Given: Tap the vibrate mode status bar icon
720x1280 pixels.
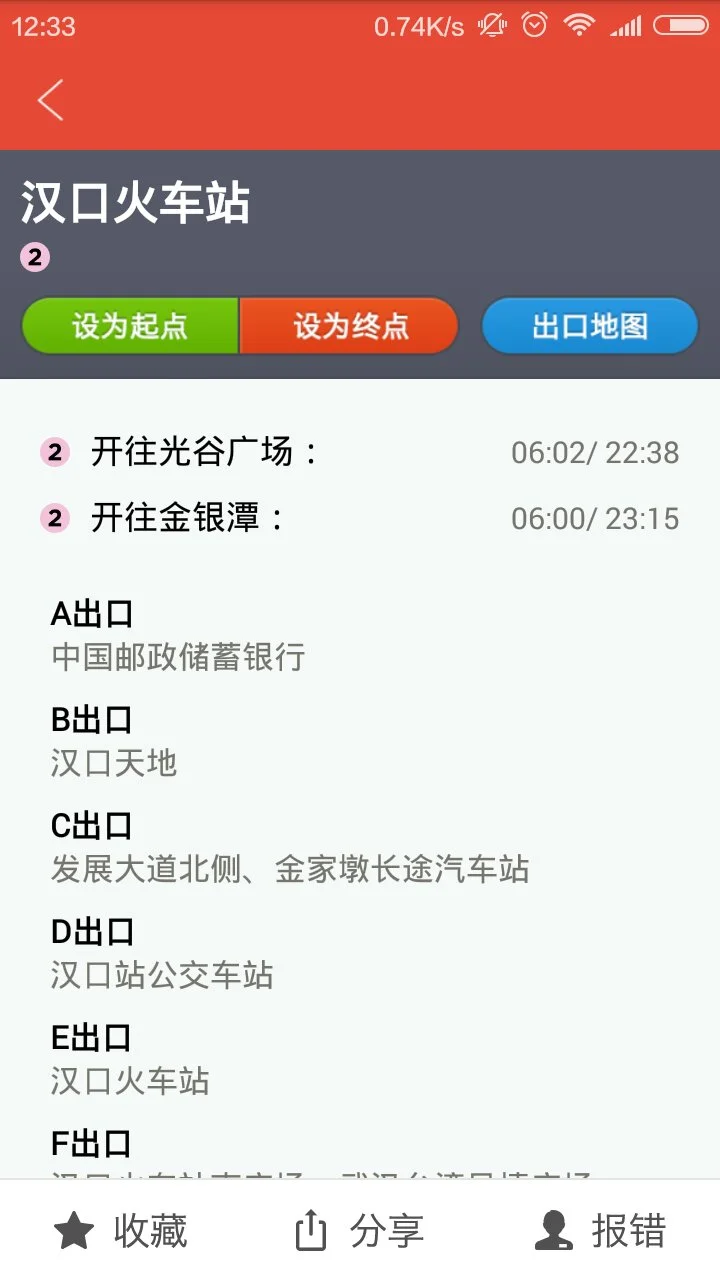Looking at the screenshot, I should 492,27.
